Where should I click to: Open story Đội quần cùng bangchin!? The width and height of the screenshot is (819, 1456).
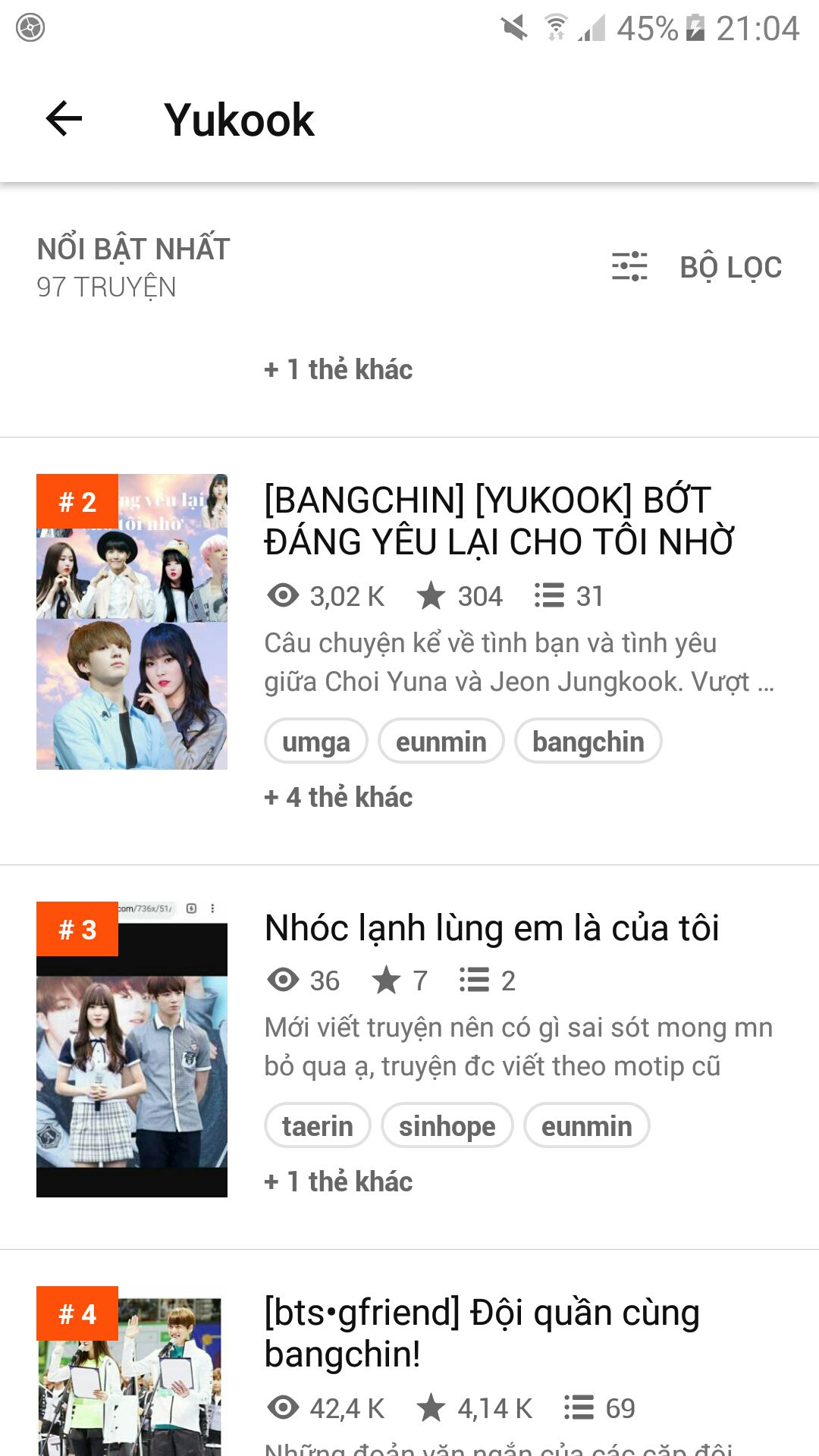coord(482,1333)
